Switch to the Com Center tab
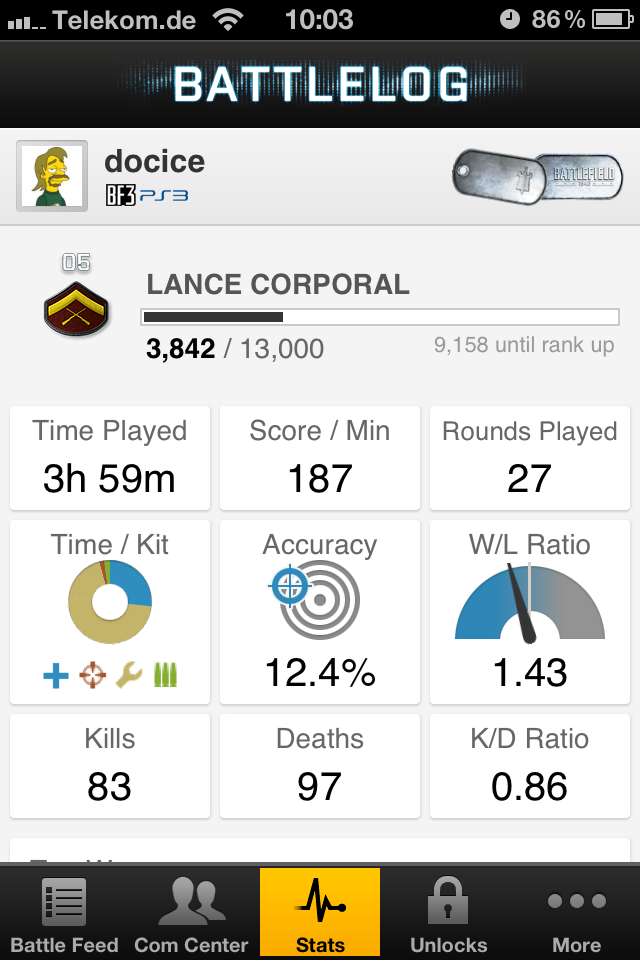This screenshot has width=640, height=960. pyautogui.click(x=191, y=914)
